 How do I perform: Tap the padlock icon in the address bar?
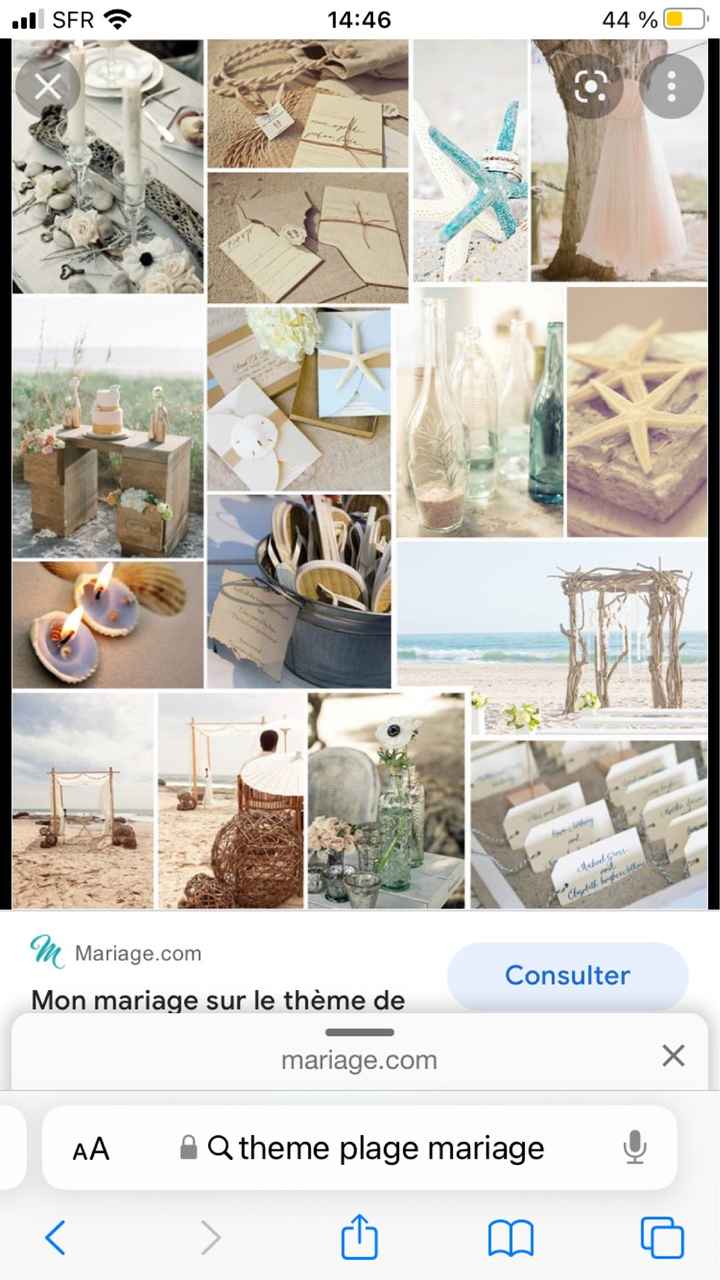pyautogui.click(x=188, y=1148)
